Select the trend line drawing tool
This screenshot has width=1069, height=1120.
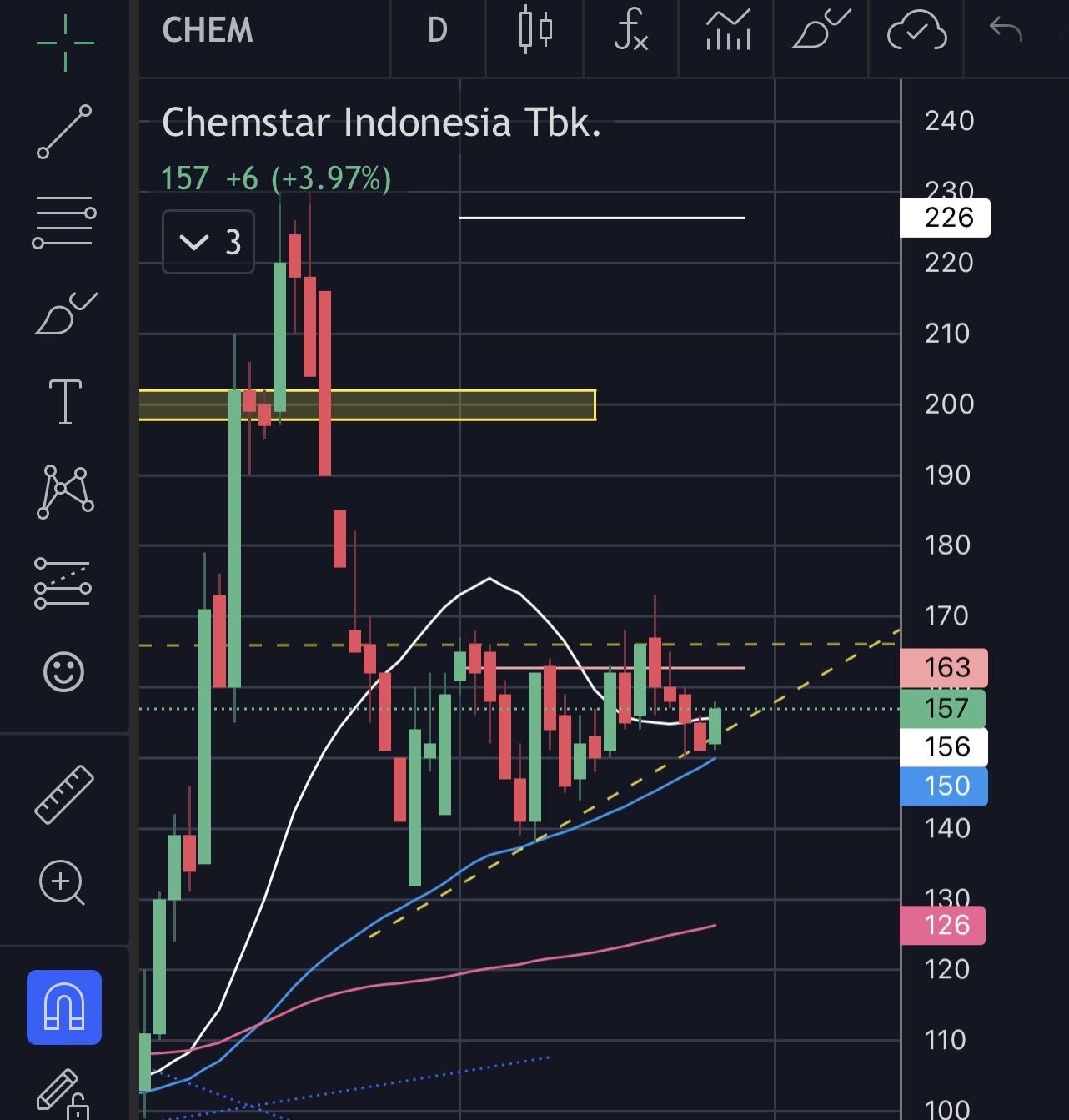point(64,129)
